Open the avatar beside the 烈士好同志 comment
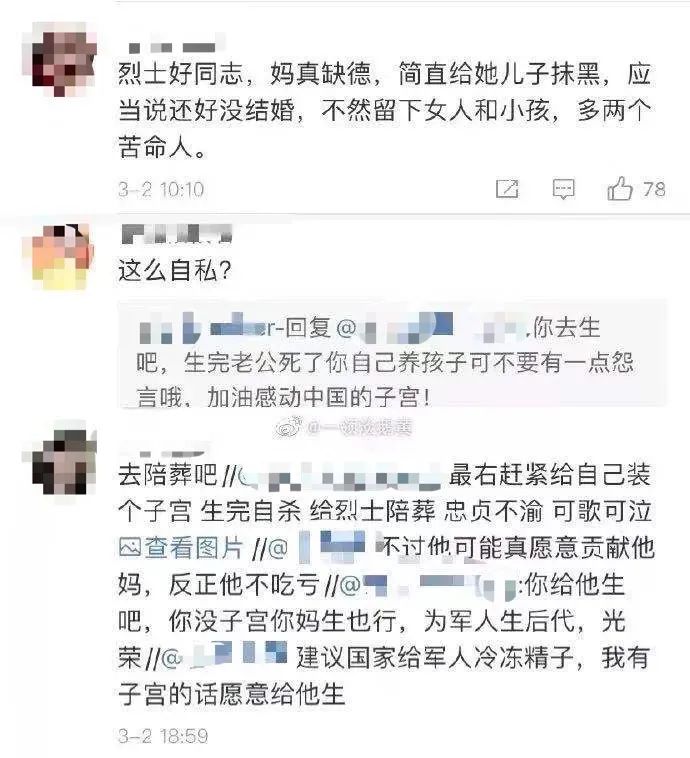The width and height of the screenshot is (690, 758). (59, 59)
